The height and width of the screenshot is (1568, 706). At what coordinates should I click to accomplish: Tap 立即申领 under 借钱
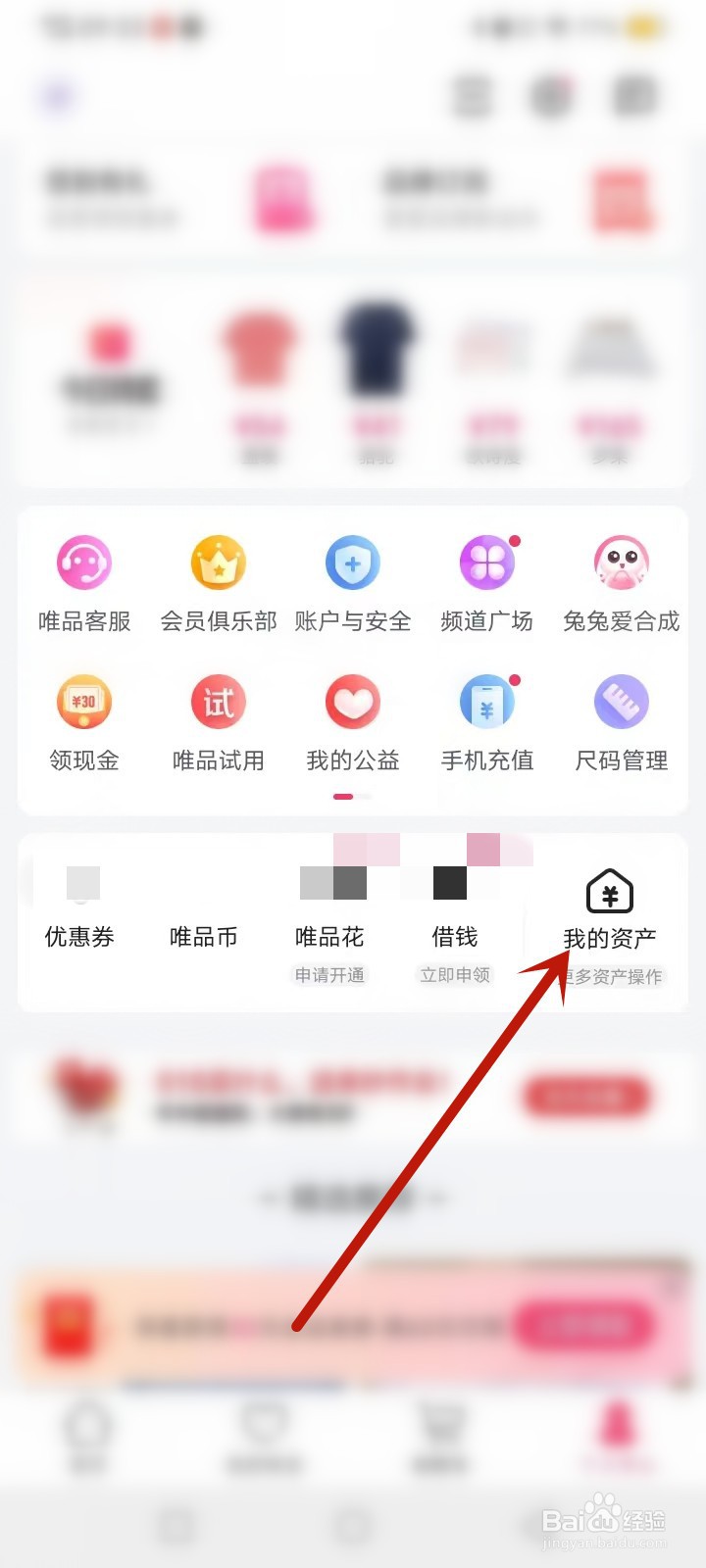(454, 975)
